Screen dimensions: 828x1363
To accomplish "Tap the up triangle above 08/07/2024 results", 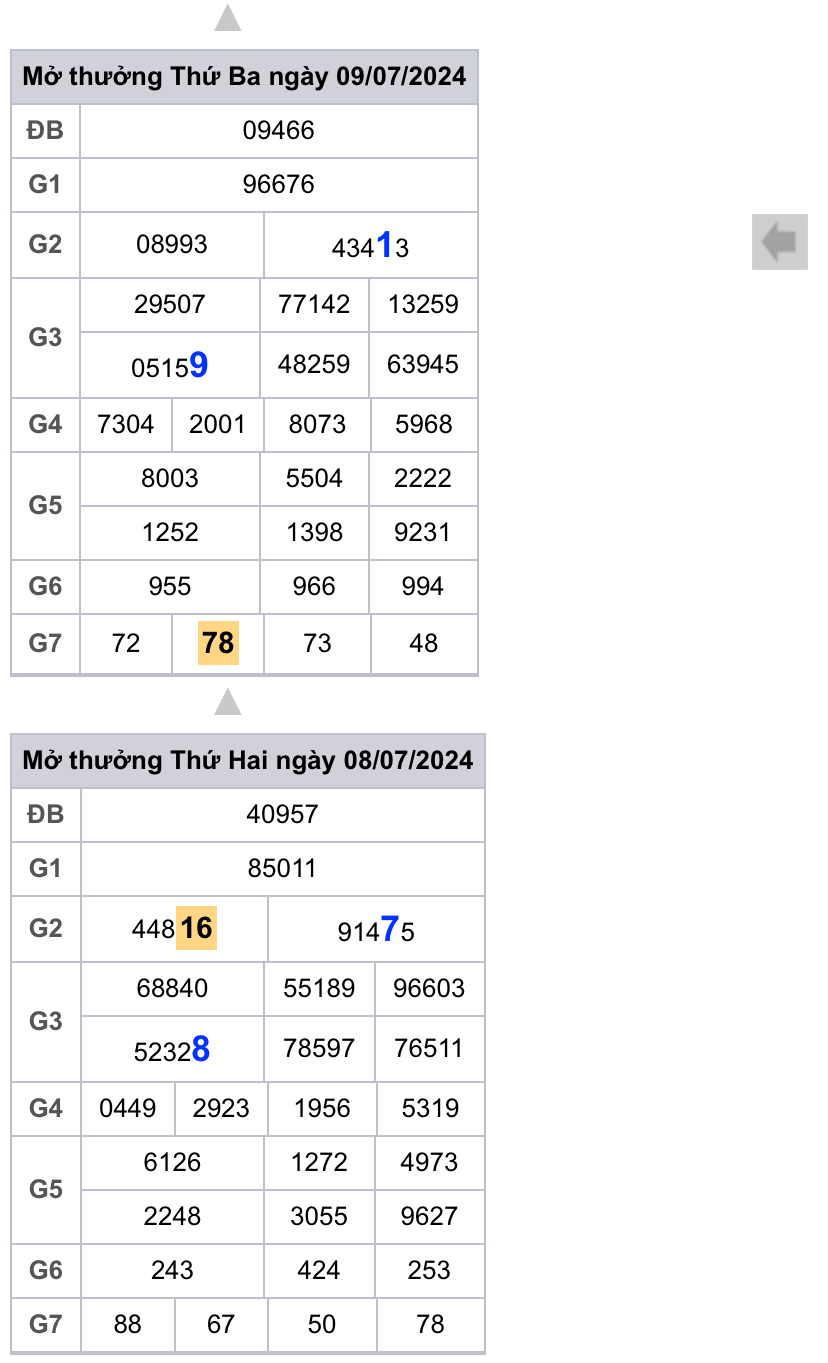I will 228,702.
